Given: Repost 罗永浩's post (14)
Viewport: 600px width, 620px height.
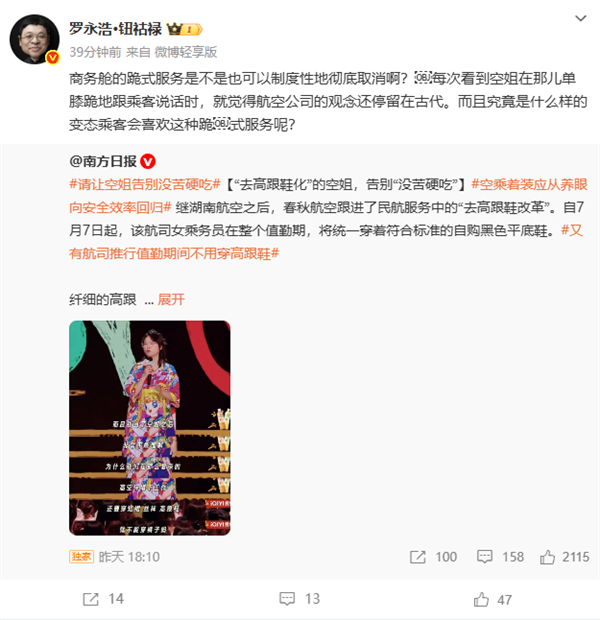Looking at the screenshot, I should [x=102, y=598].
